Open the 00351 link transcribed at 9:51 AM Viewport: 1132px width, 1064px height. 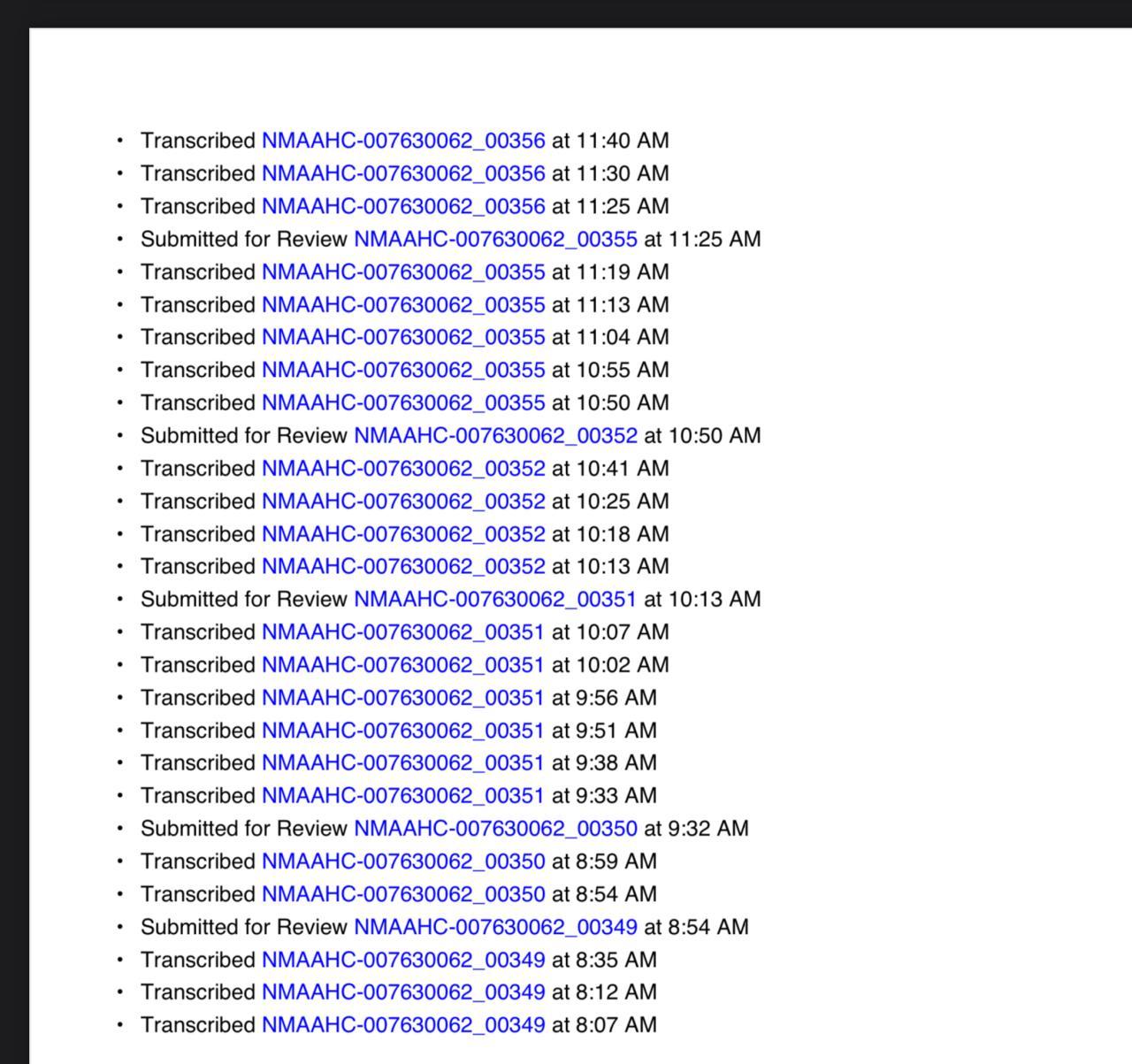(403, 731)
